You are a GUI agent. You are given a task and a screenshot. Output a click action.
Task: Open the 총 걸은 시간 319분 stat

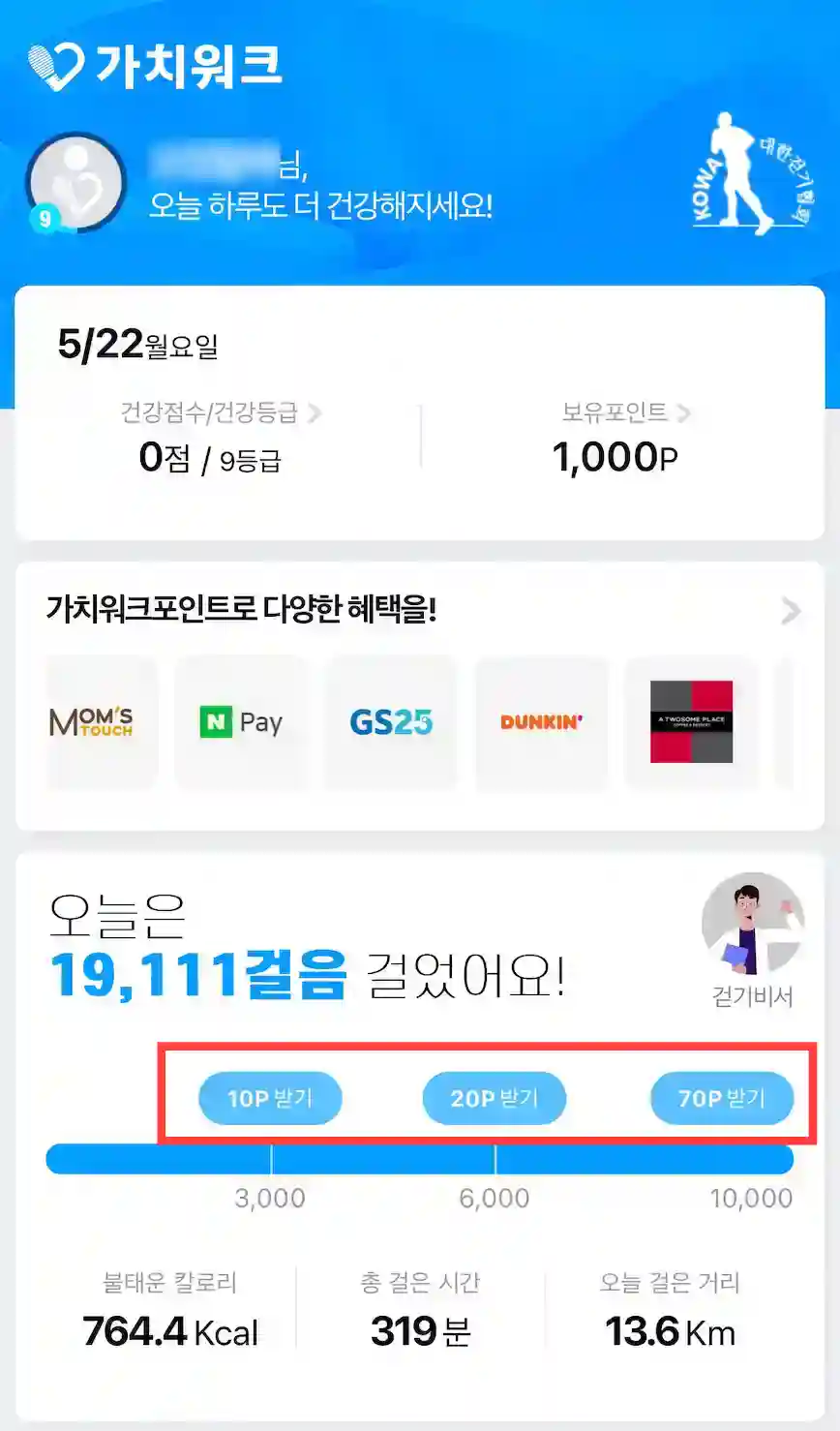pos(420,1309)
